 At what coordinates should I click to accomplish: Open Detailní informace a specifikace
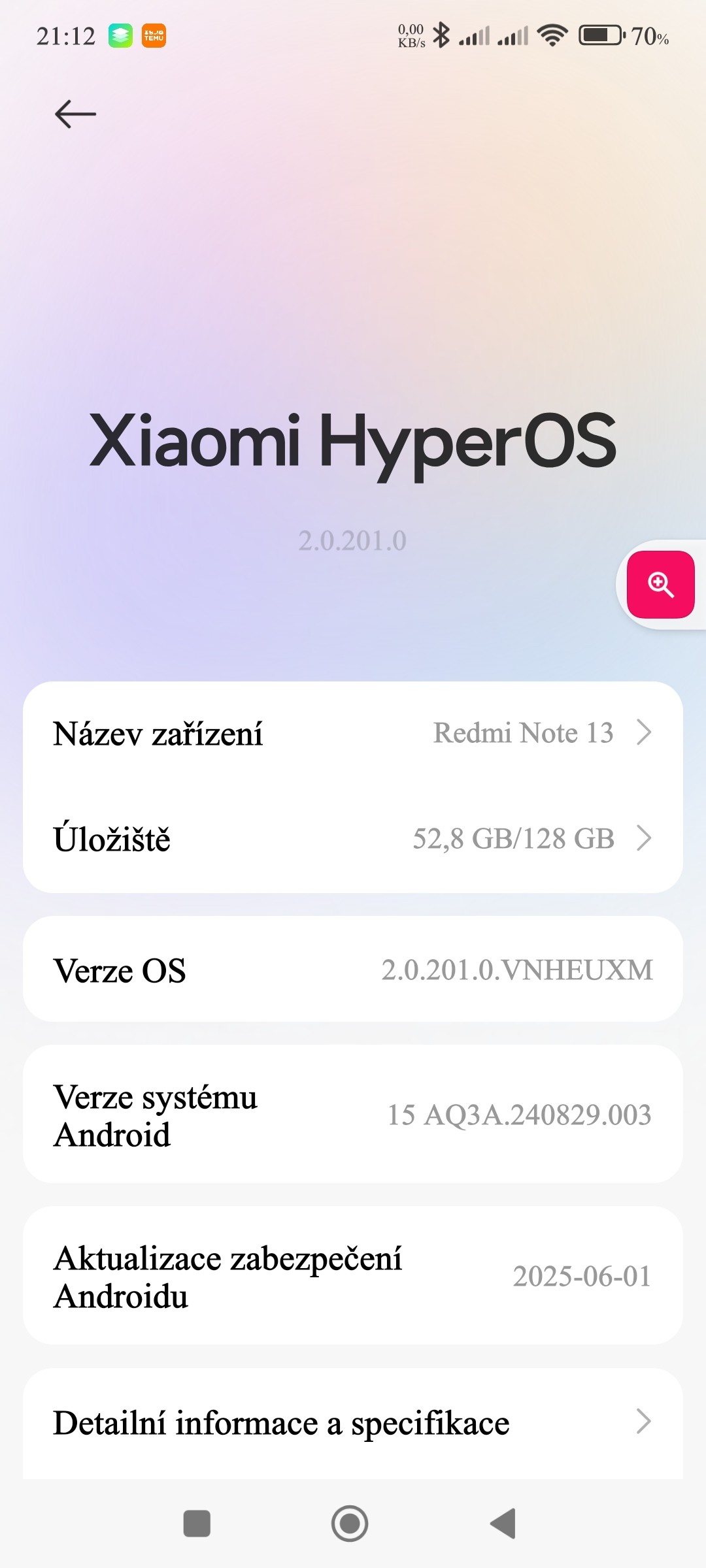[353, 1423]
